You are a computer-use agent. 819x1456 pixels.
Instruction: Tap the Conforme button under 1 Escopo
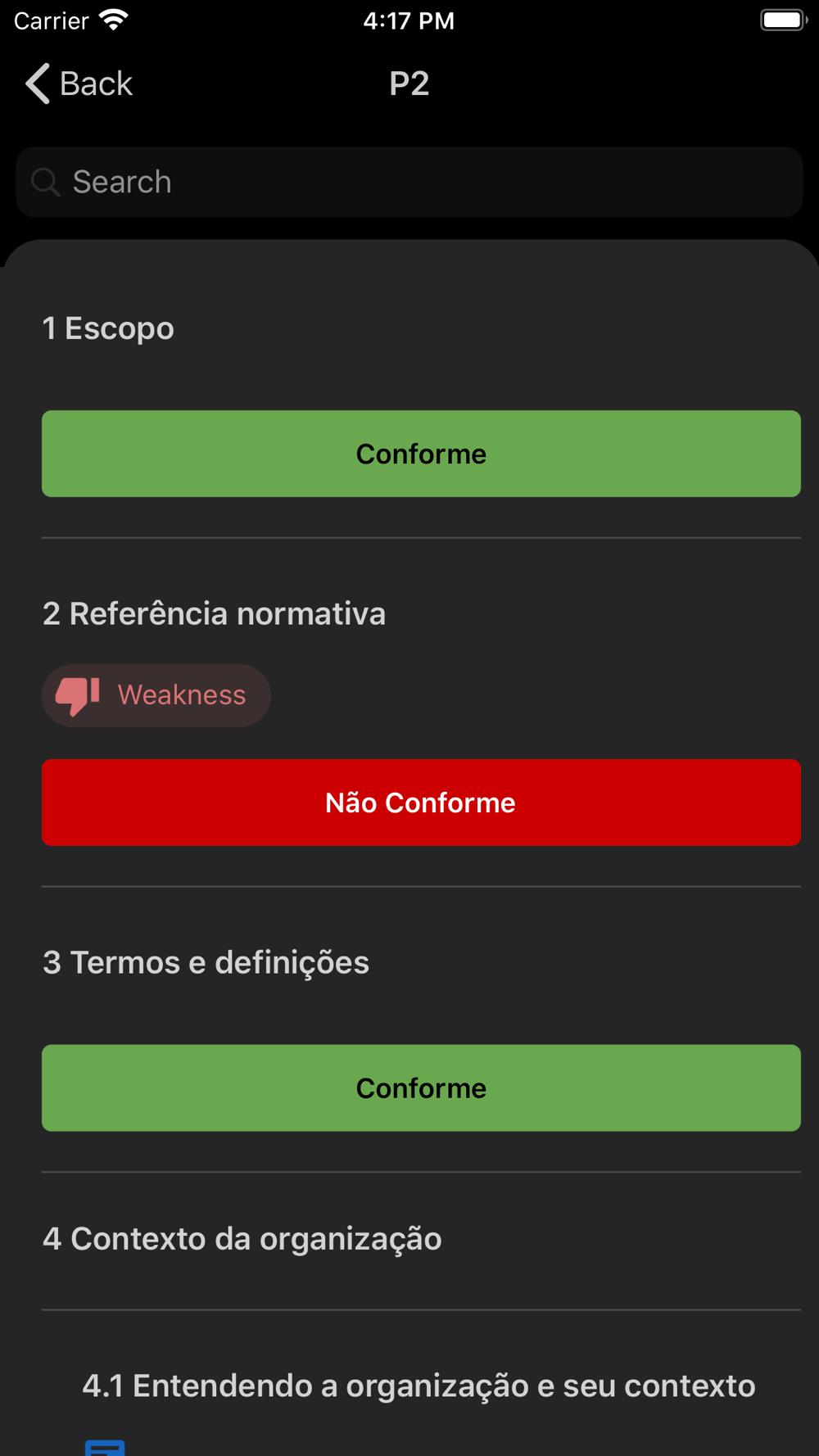[x=421, y=454]
